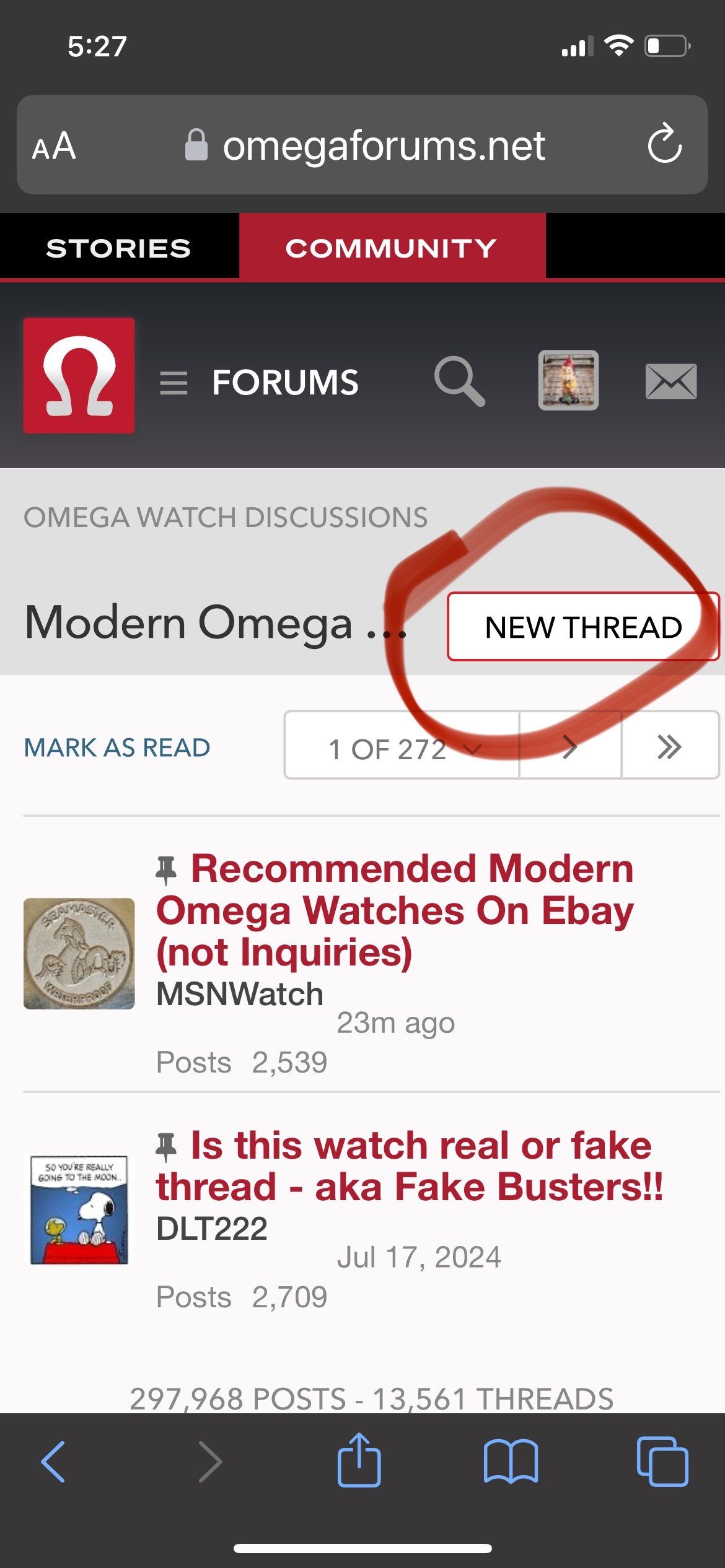Switch to the Community tab
Viewport: 725px width, 1568px height.
(392, 248)
